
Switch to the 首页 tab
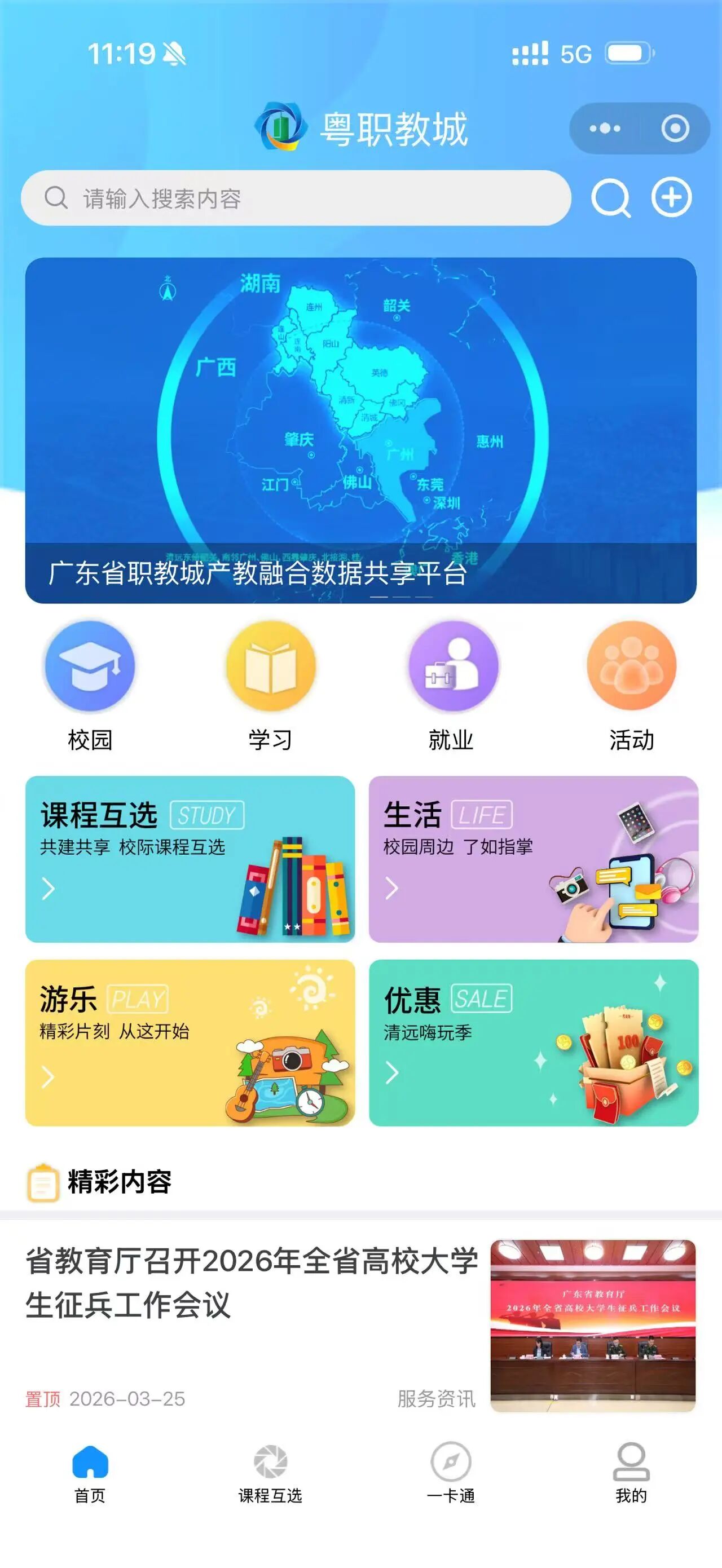pyautogui.click(x=90, y=1473)
